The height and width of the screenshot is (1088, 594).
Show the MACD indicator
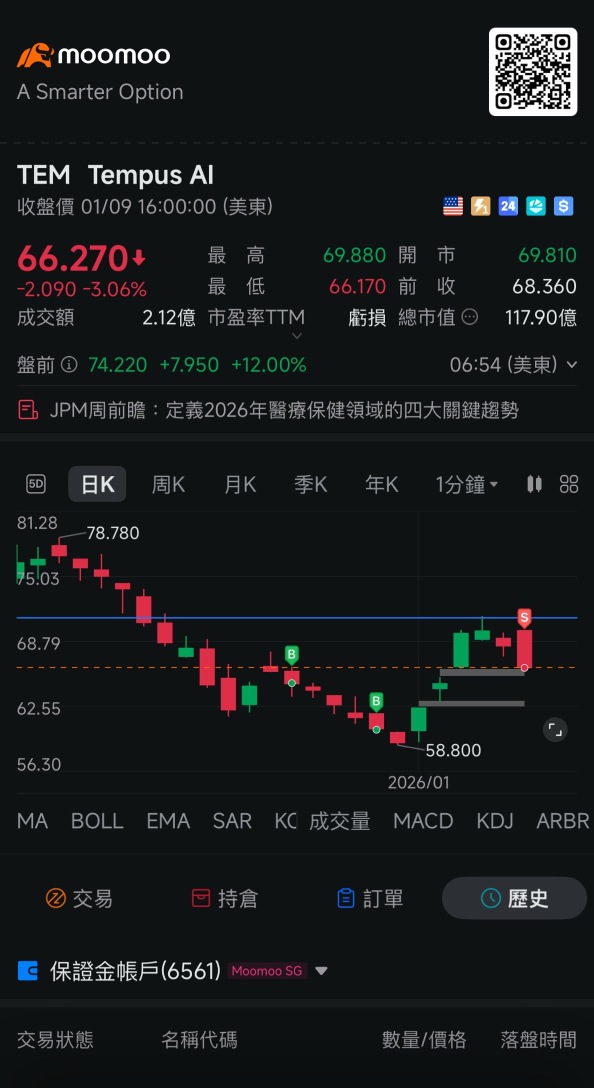(x=423, y=821)
